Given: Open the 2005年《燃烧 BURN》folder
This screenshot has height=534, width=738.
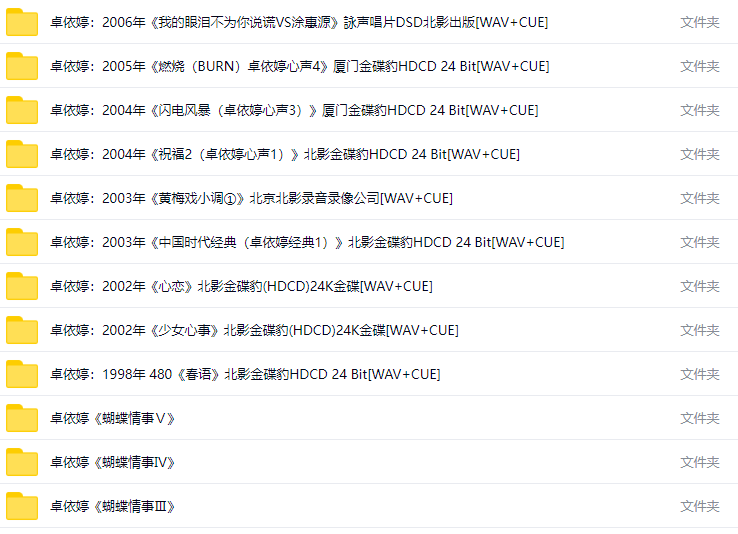Looking at the screenshot, I should (299, 66).
